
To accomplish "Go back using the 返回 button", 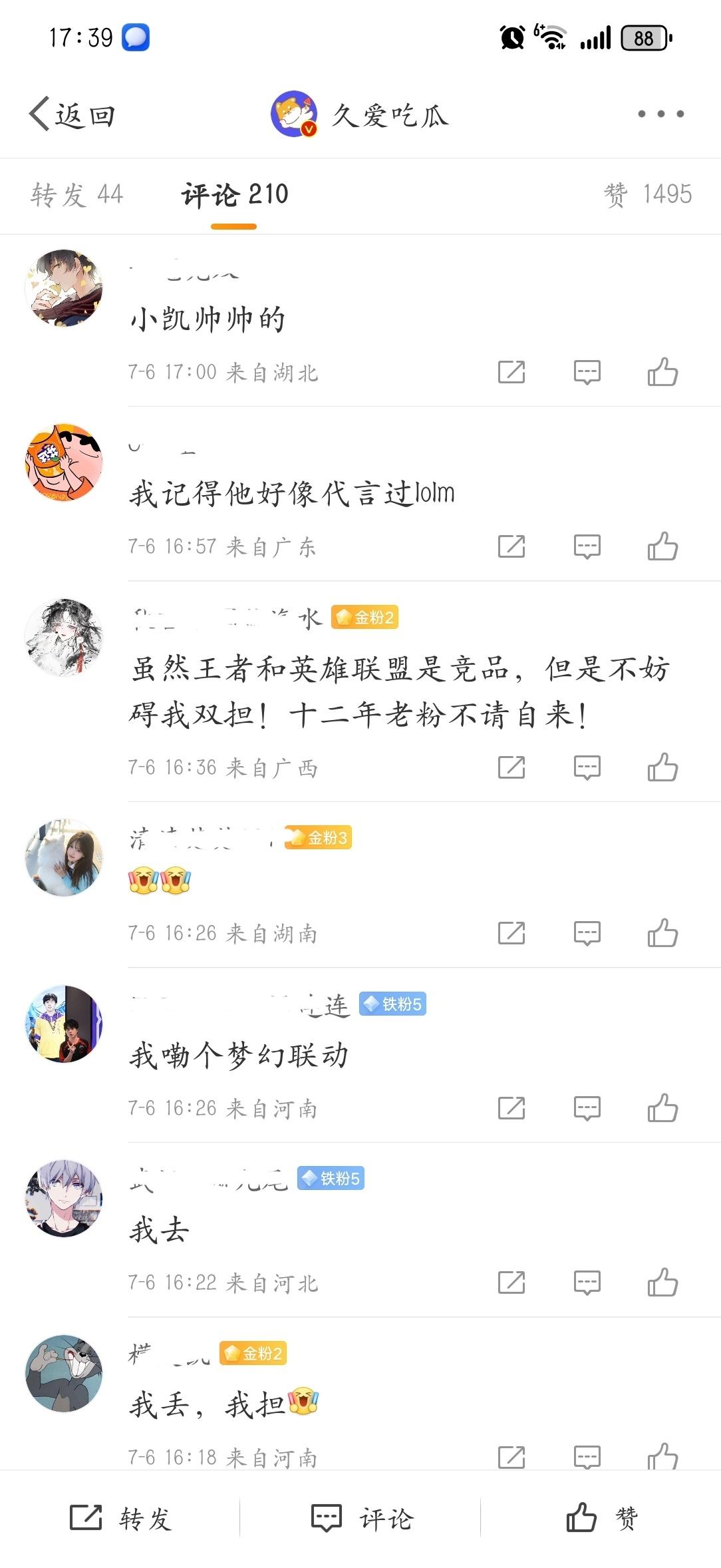I will pos(72,114).
